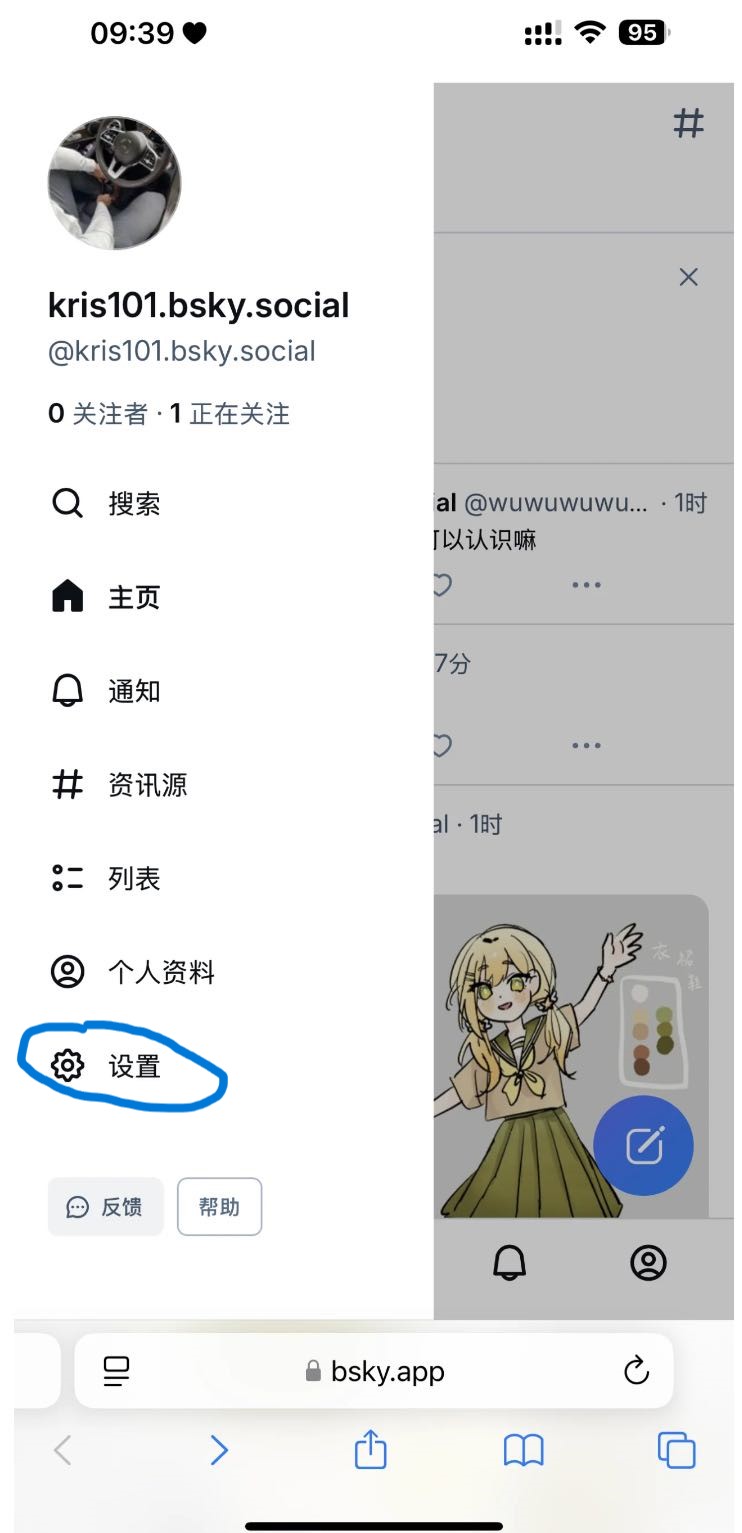Open Safari bookmarks
Image resolution: width=742 pixels, height=1533 pixels.
523,1450
